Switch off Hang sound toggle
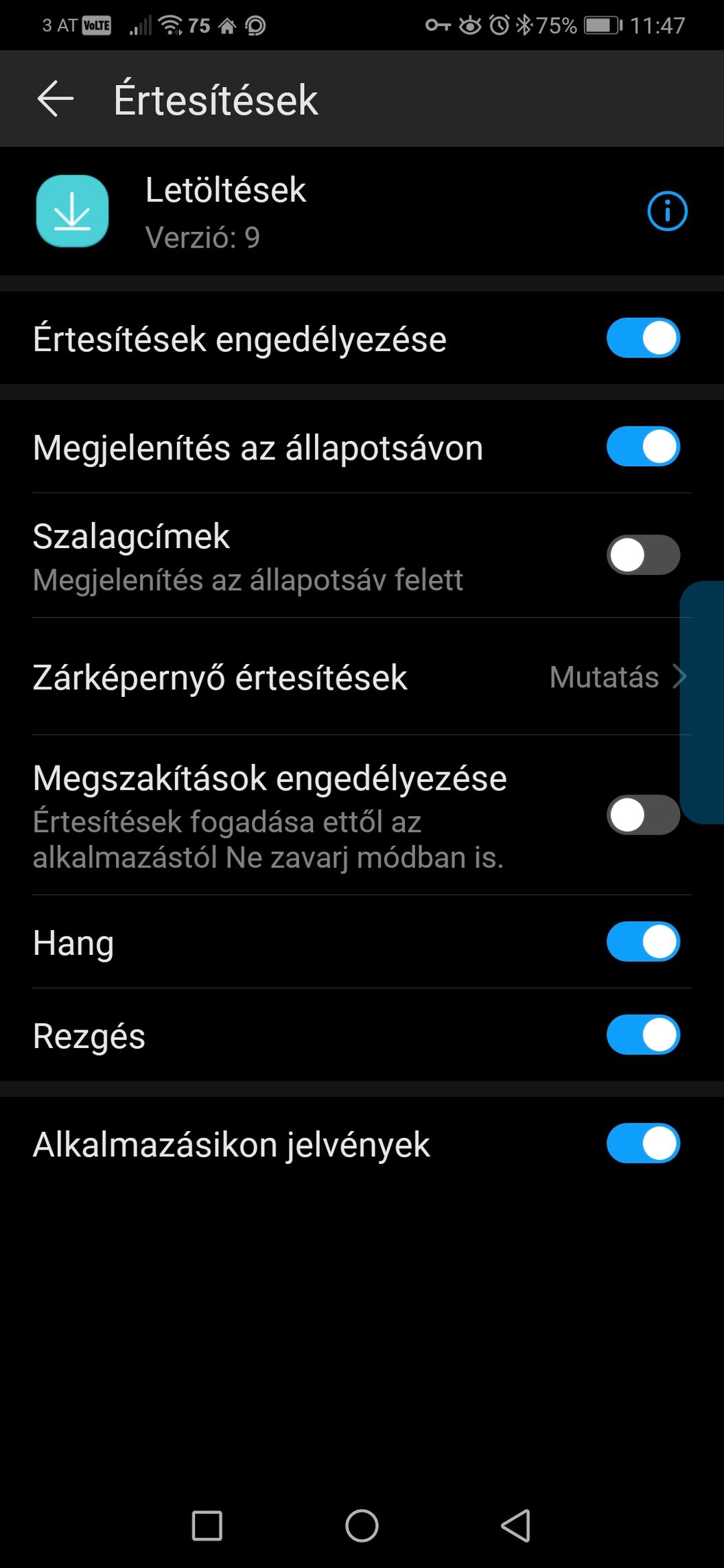 click(643, 942)
